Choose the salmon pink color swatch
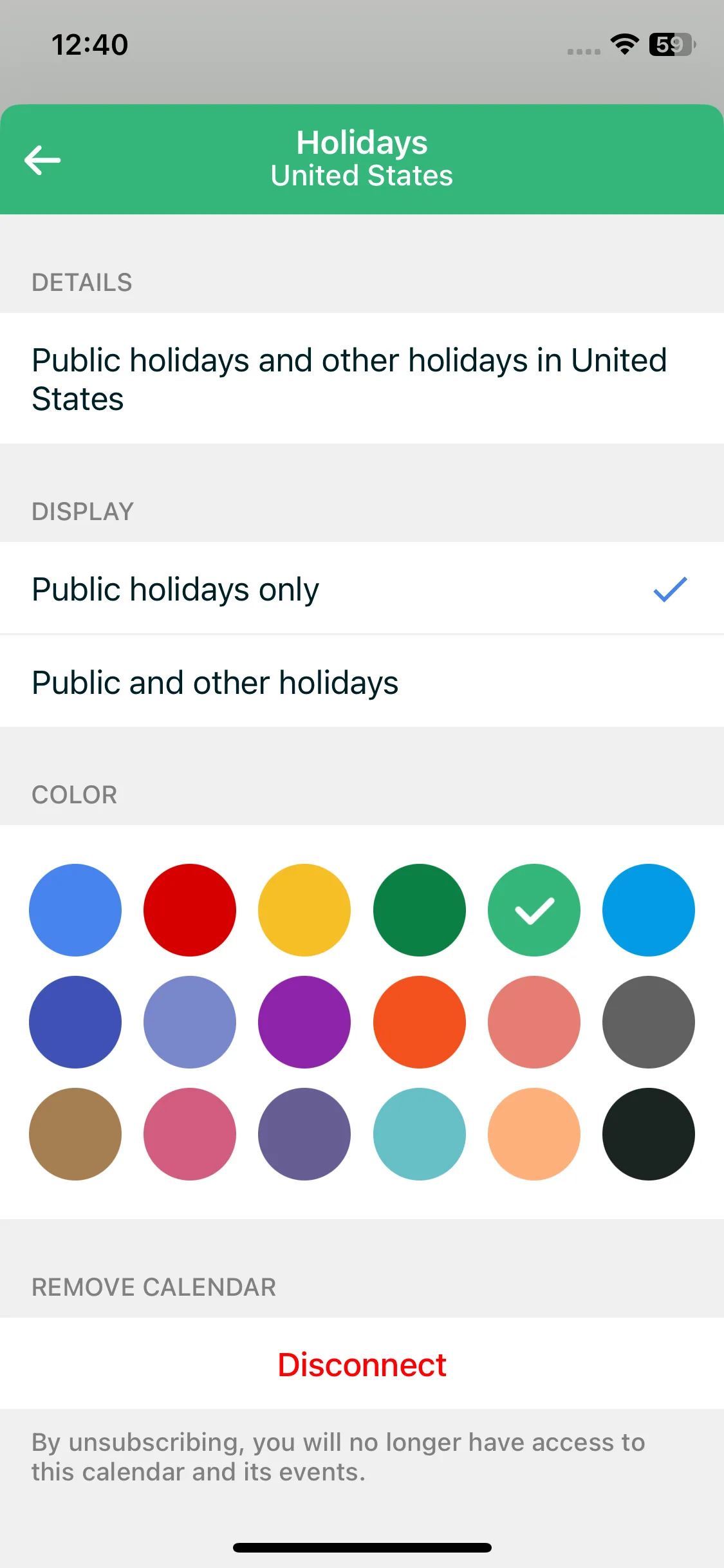This screenshot has width=724, height=1568. 534,1022
